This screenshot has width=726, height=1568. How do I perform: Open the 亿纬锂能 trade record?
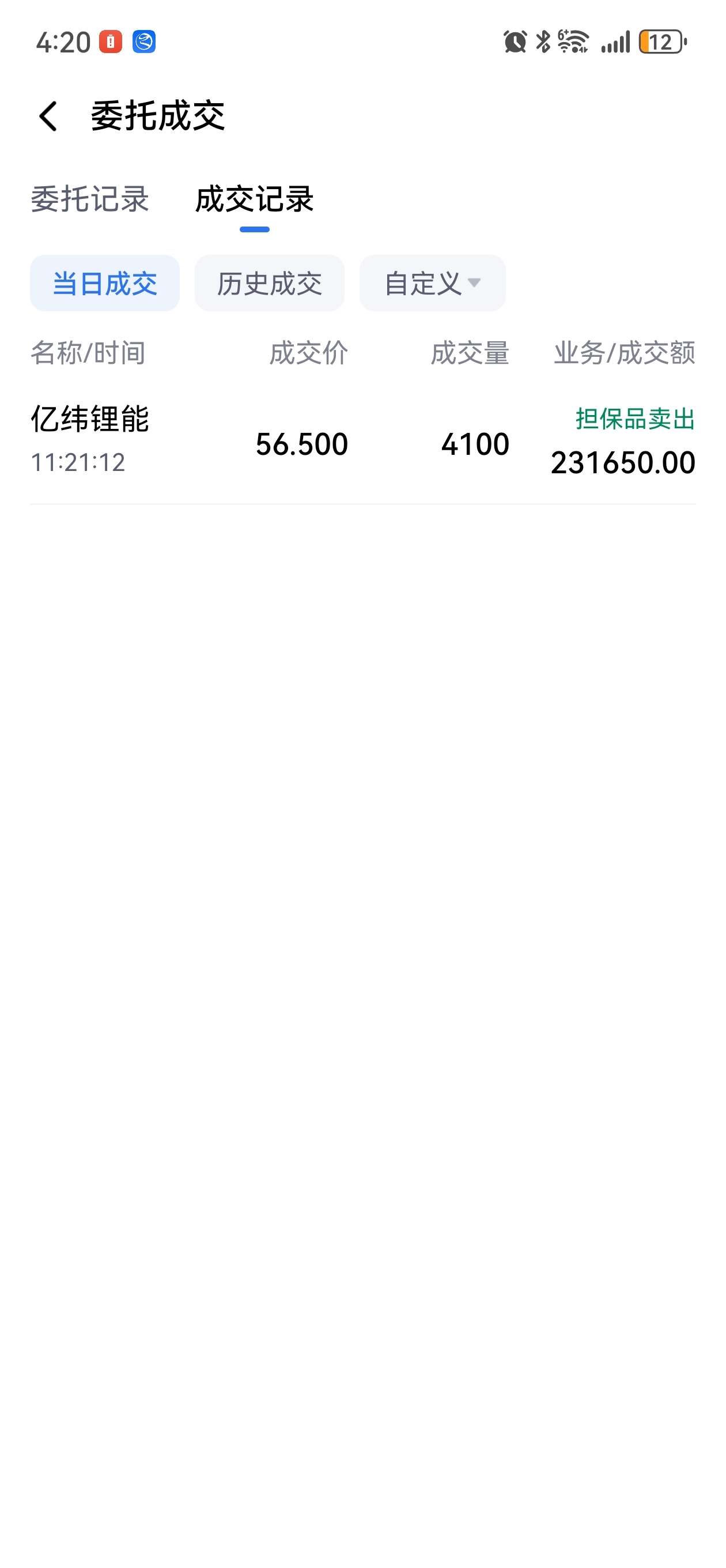[x=362, y=442]
